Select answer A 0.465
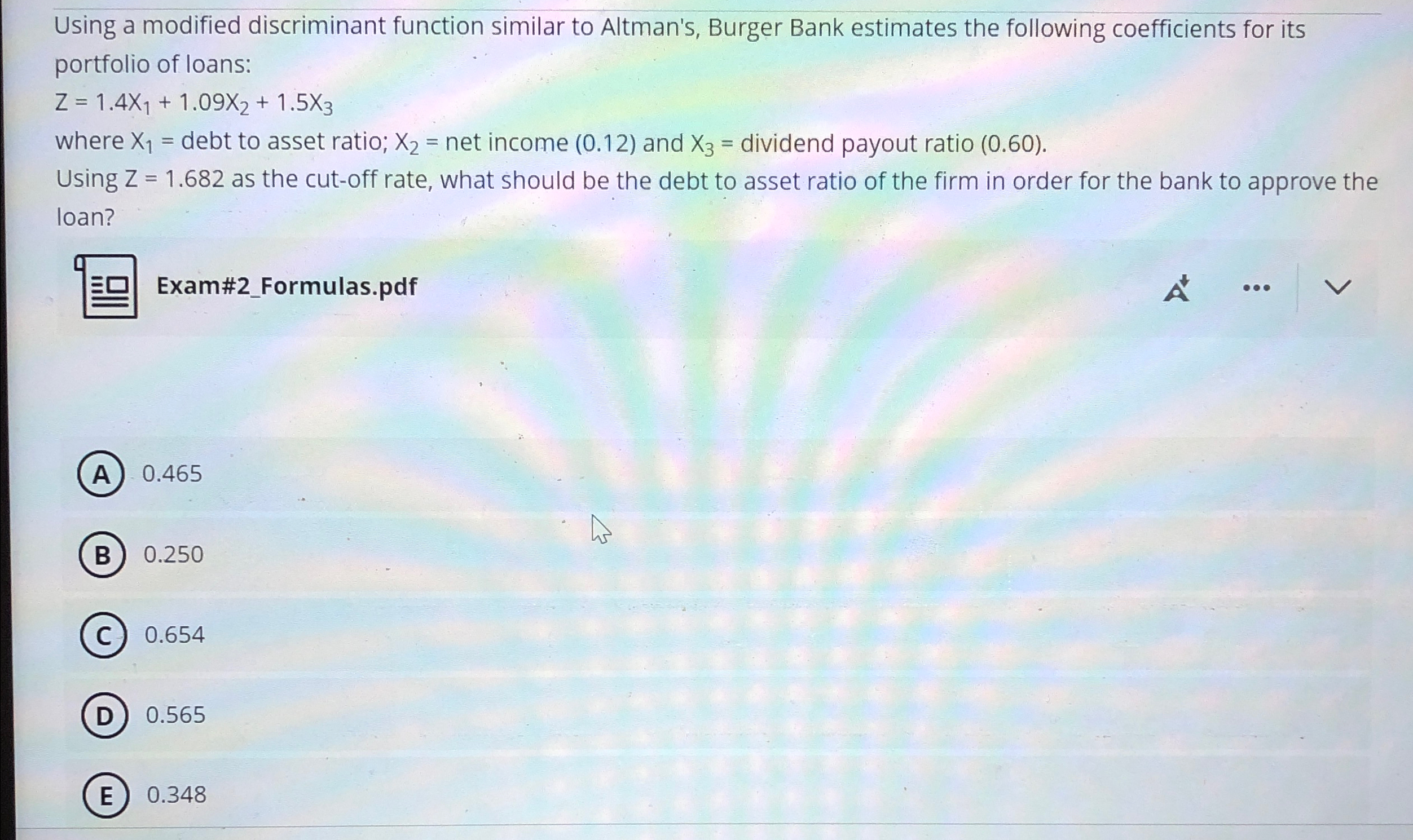 [101, 474]
